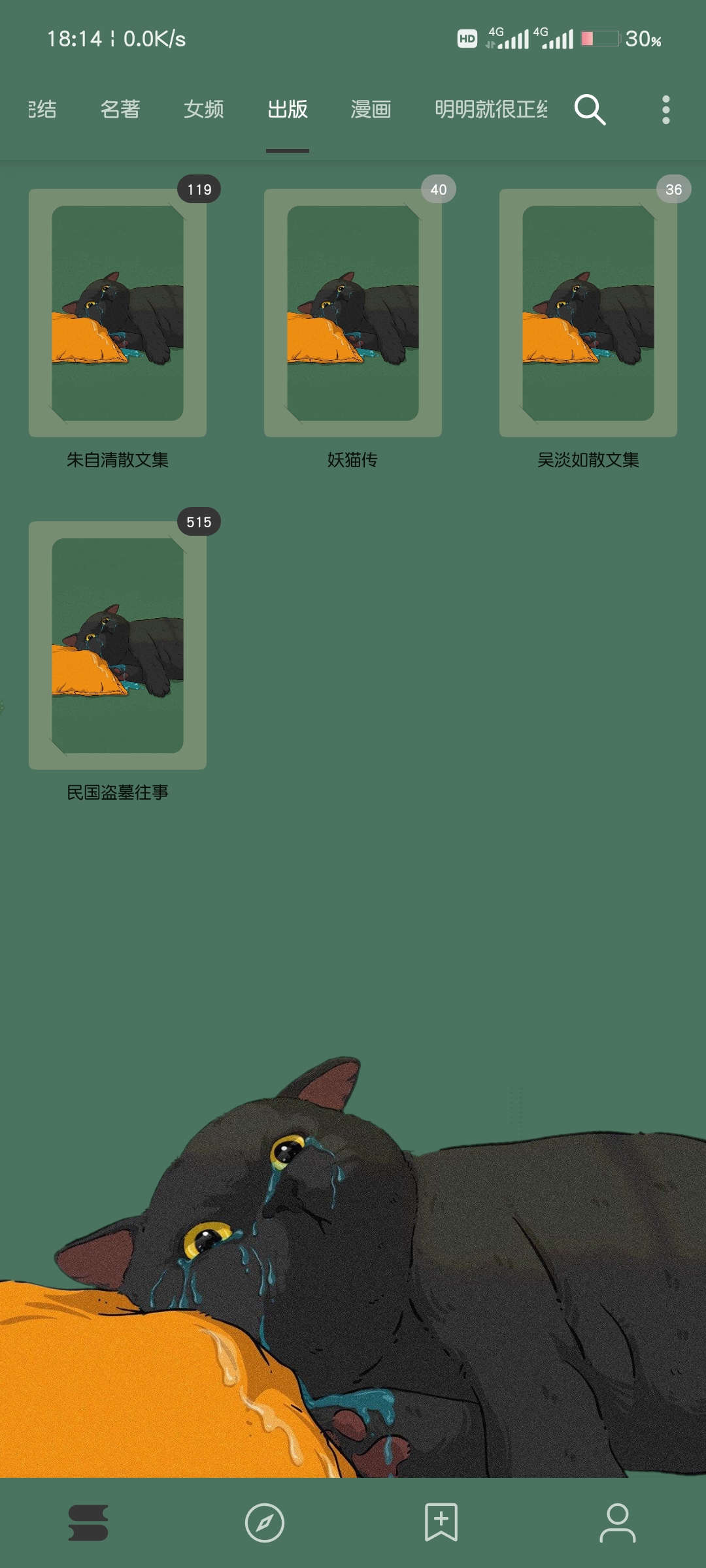Open the search icon
706x1568 pixels.
tap(590, 109)
